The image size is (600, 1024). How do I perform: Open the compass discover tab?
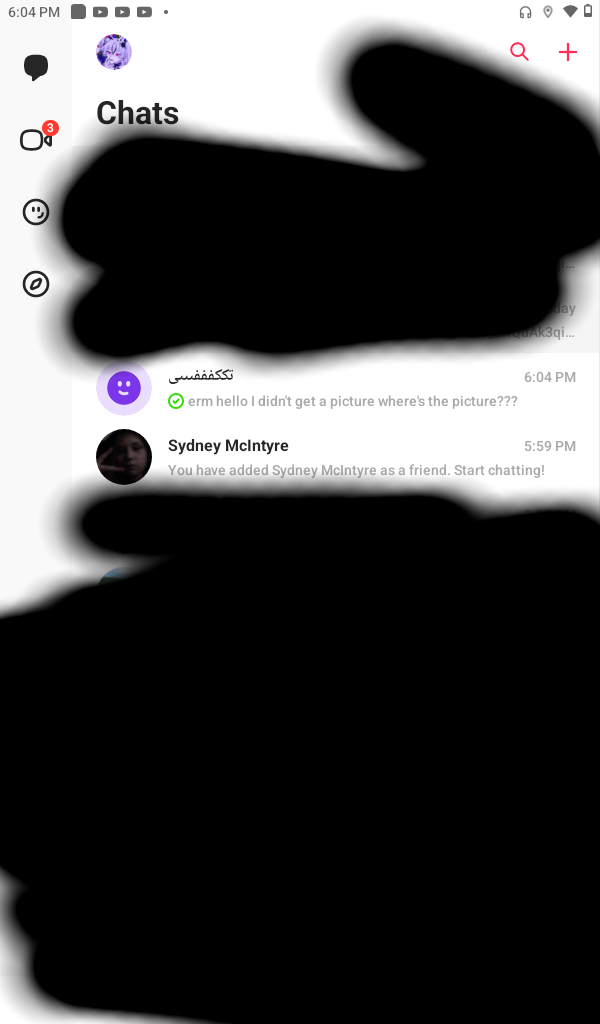pos(36,284)
